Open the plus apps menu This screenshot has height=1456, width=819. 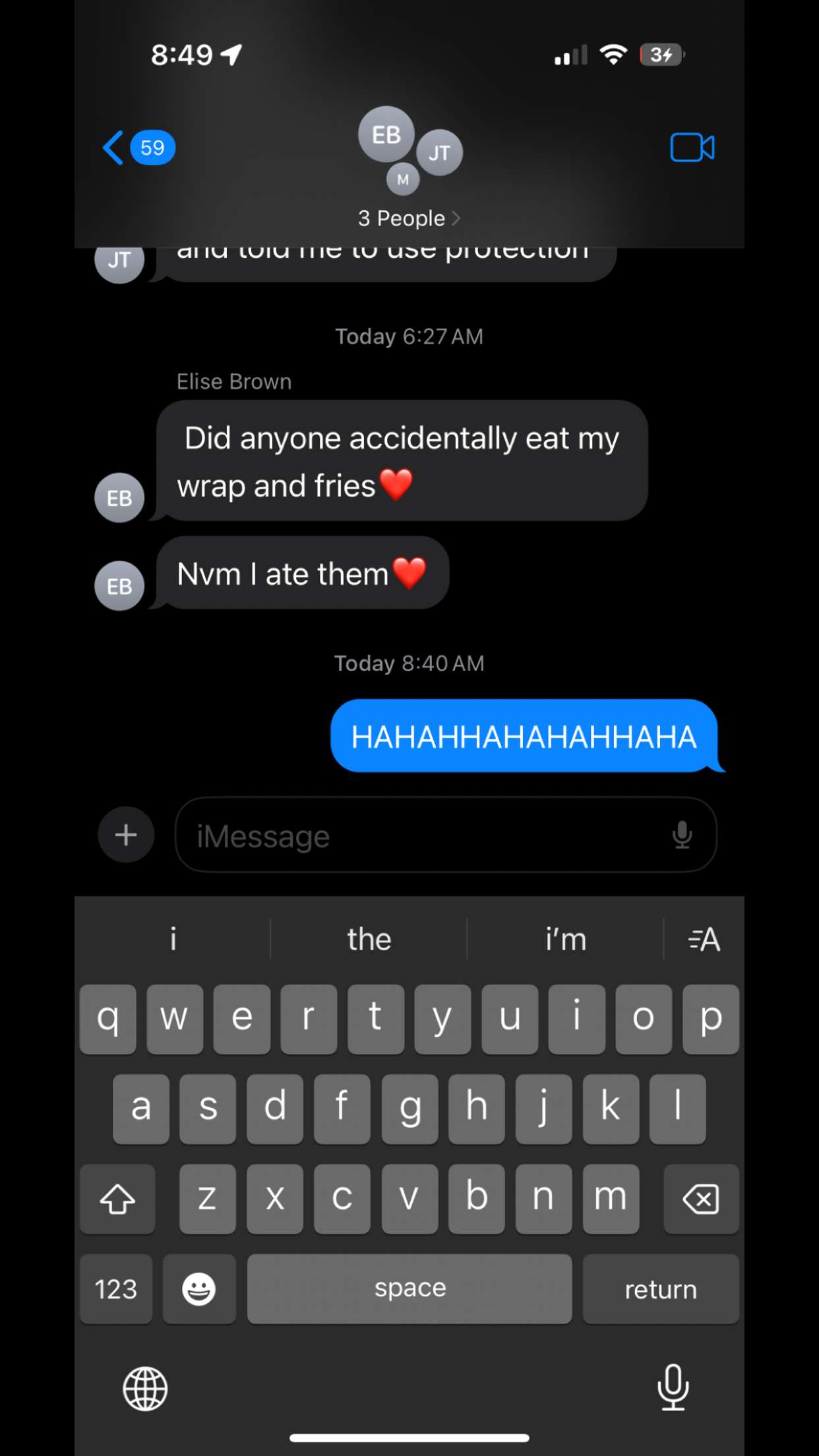coord(126,835)
